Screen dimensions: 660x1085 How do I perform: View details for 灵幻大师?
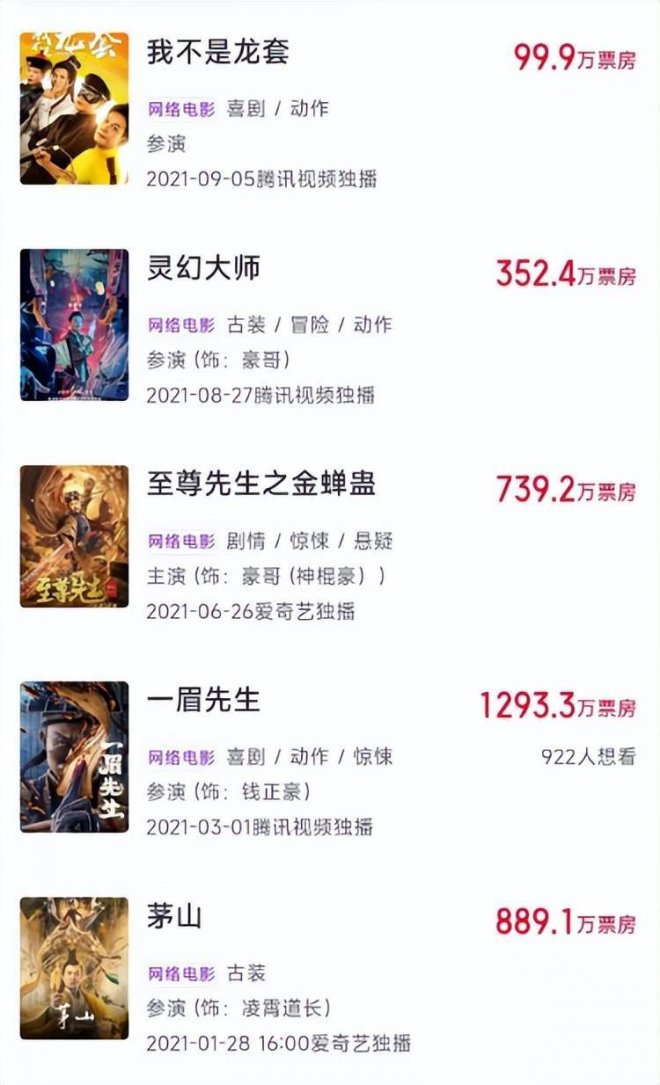pos(205,270)
